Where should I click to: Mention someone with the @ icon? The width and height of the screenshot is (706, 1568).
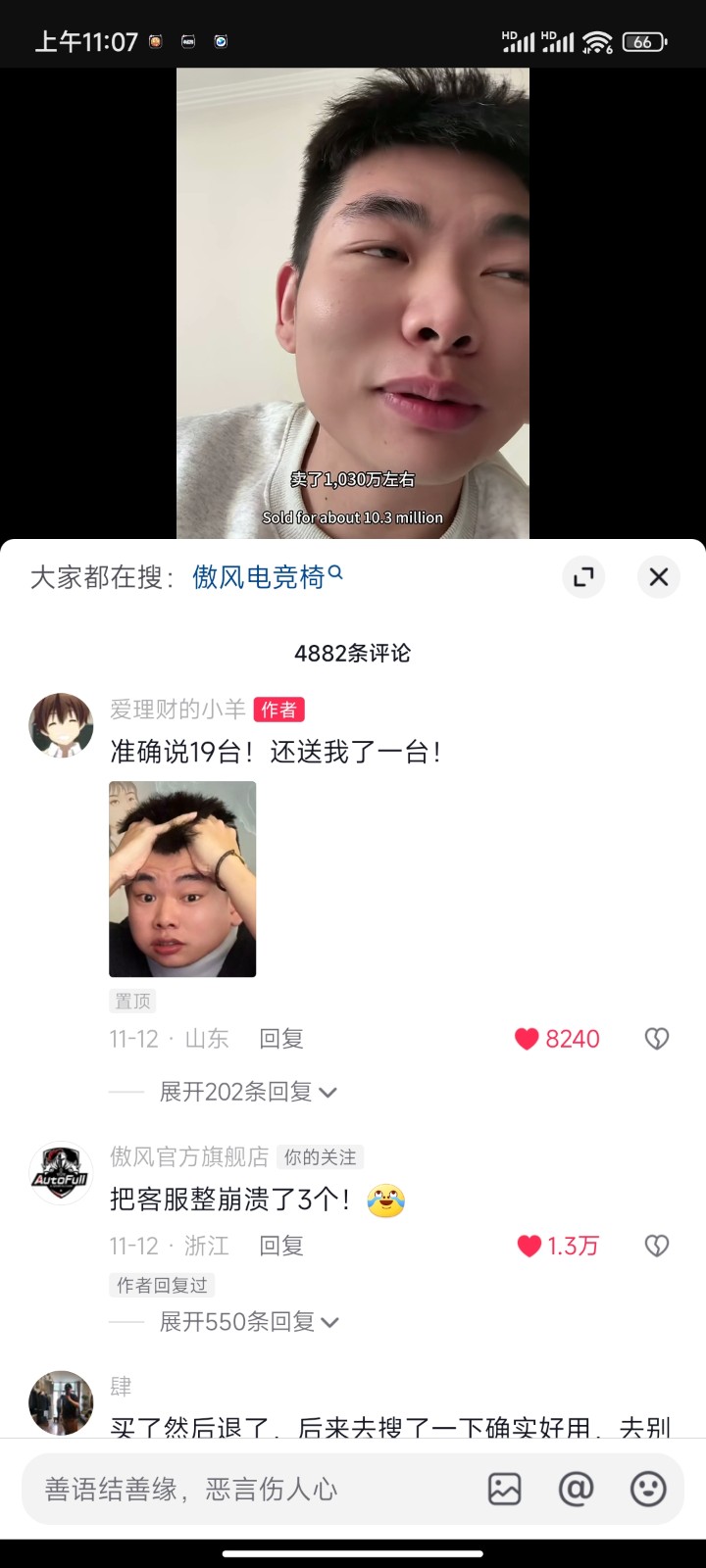pos(576,1490)
